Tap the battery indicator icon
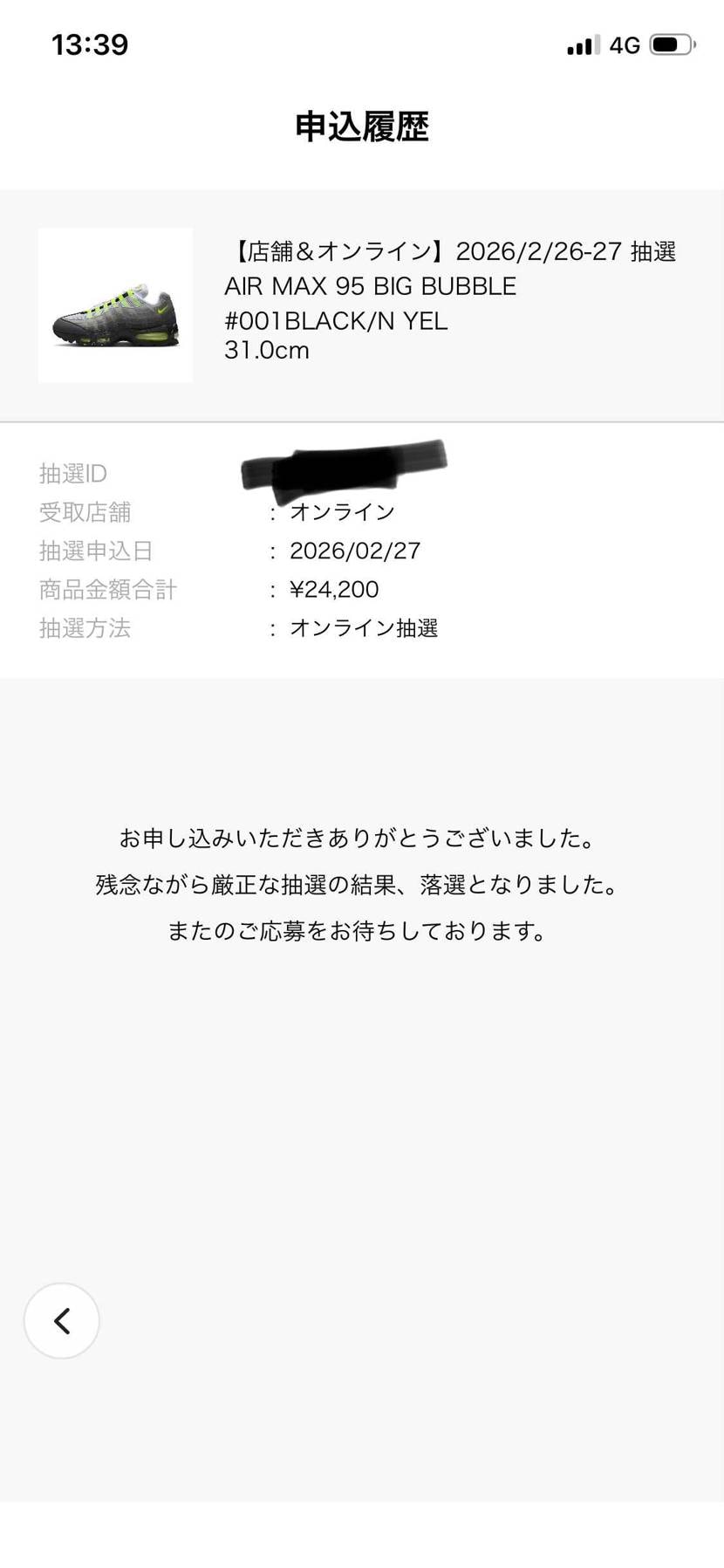 [x=673, y=43]
